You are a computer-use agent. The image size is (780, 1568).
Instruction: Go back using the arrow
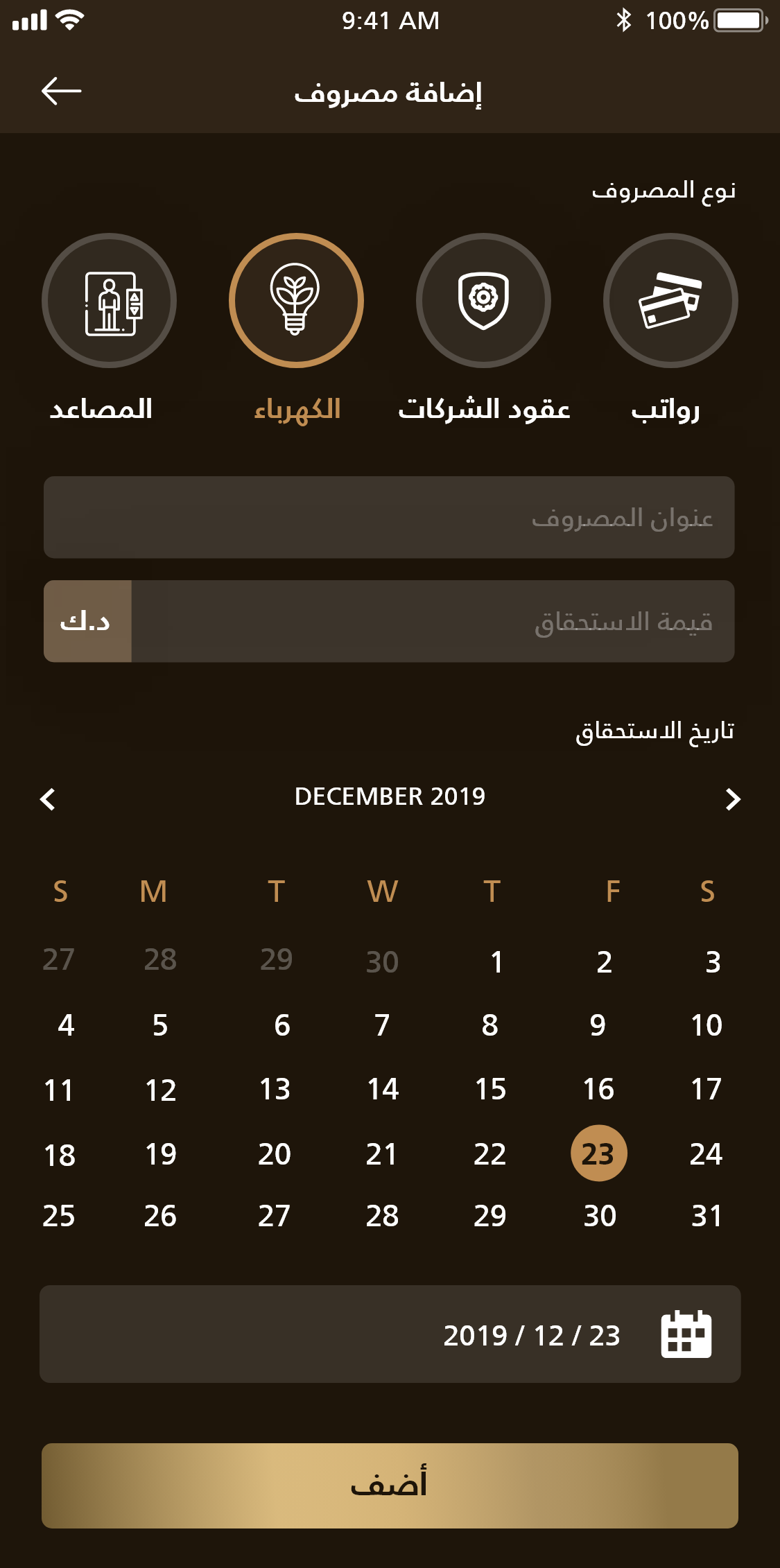tap(61, 91)
